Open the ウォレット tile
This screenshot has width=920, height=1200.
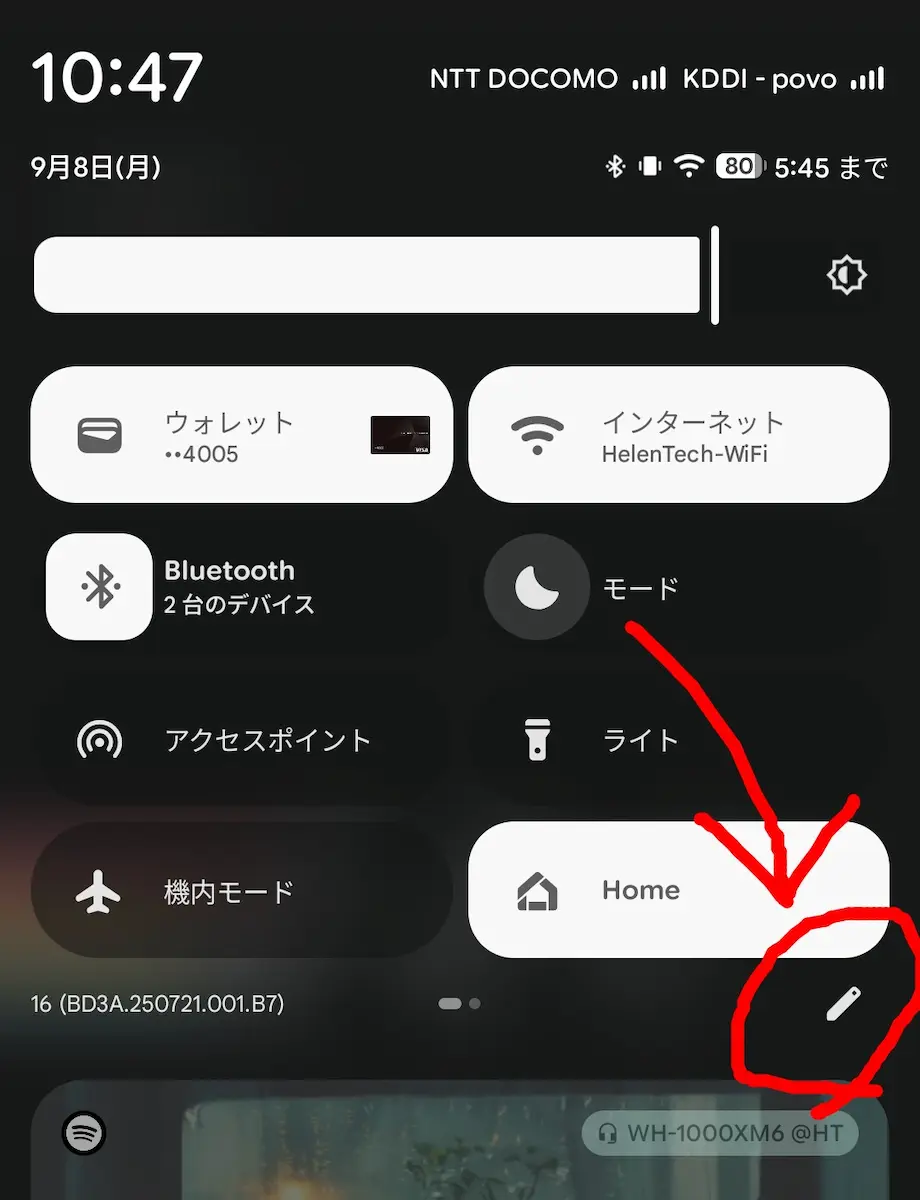tap(241, 435)
